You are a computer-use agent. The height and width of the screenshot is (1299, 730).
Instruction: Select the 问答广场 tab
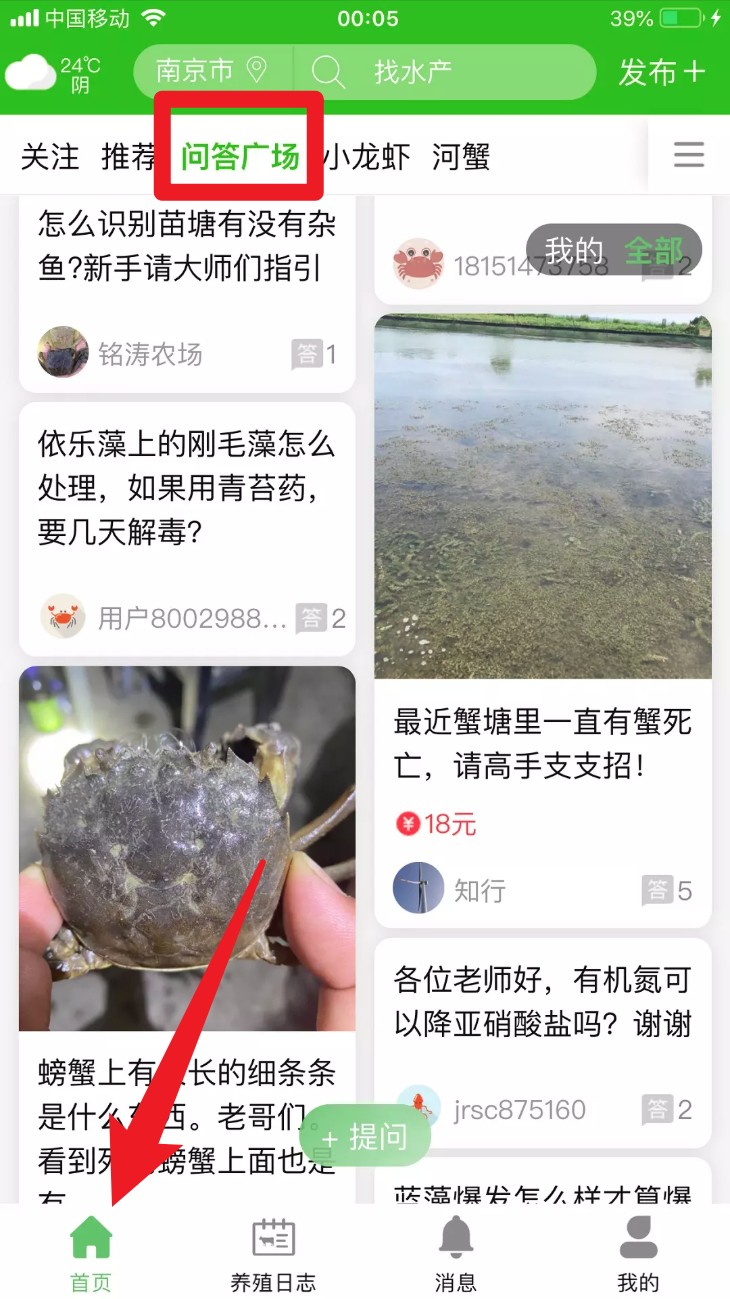coord(240,157)
